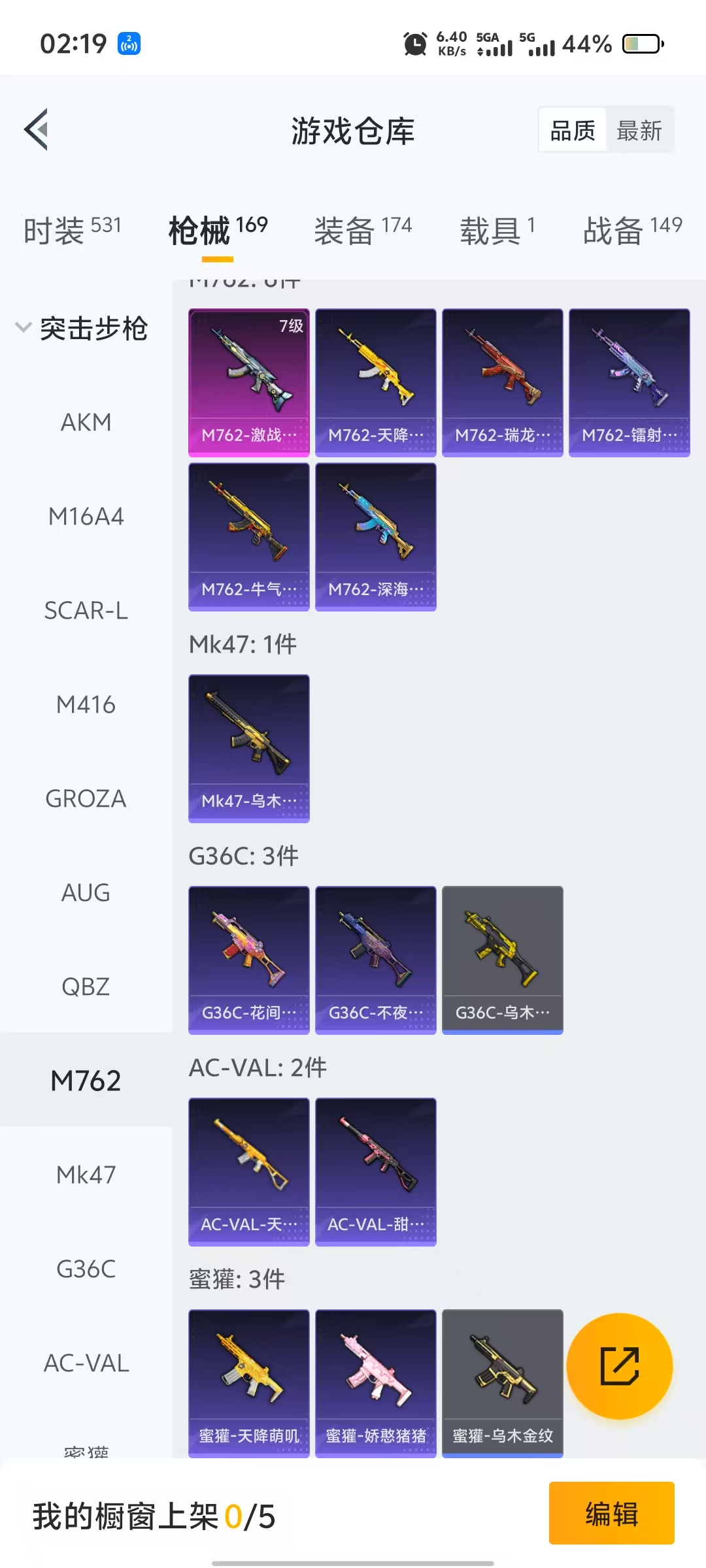The height and width of the screenshot is (1568, 706).
Task: Open the G36C-花间 skin tile
Action: click(248, 960)
